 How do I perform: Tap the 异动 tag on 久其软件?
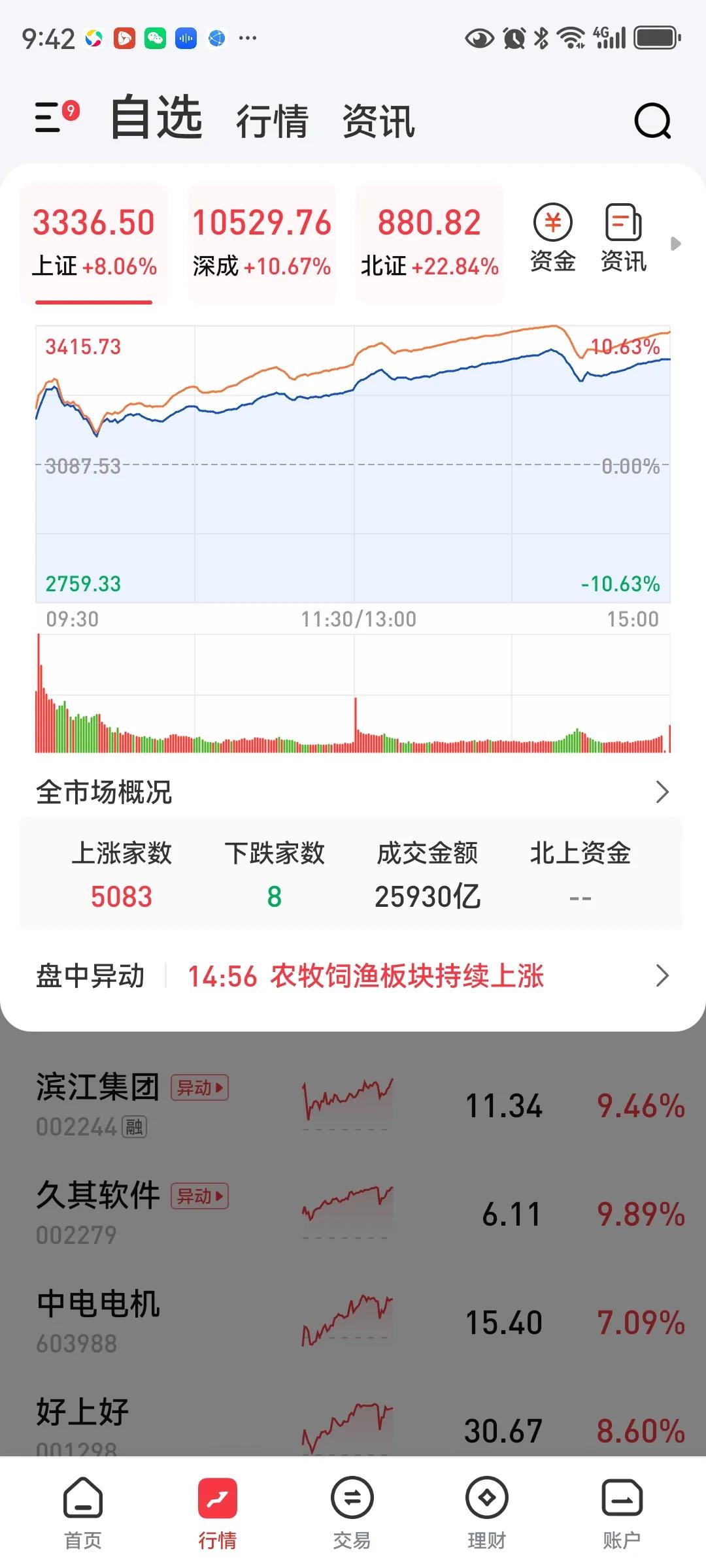(199, 1196)
